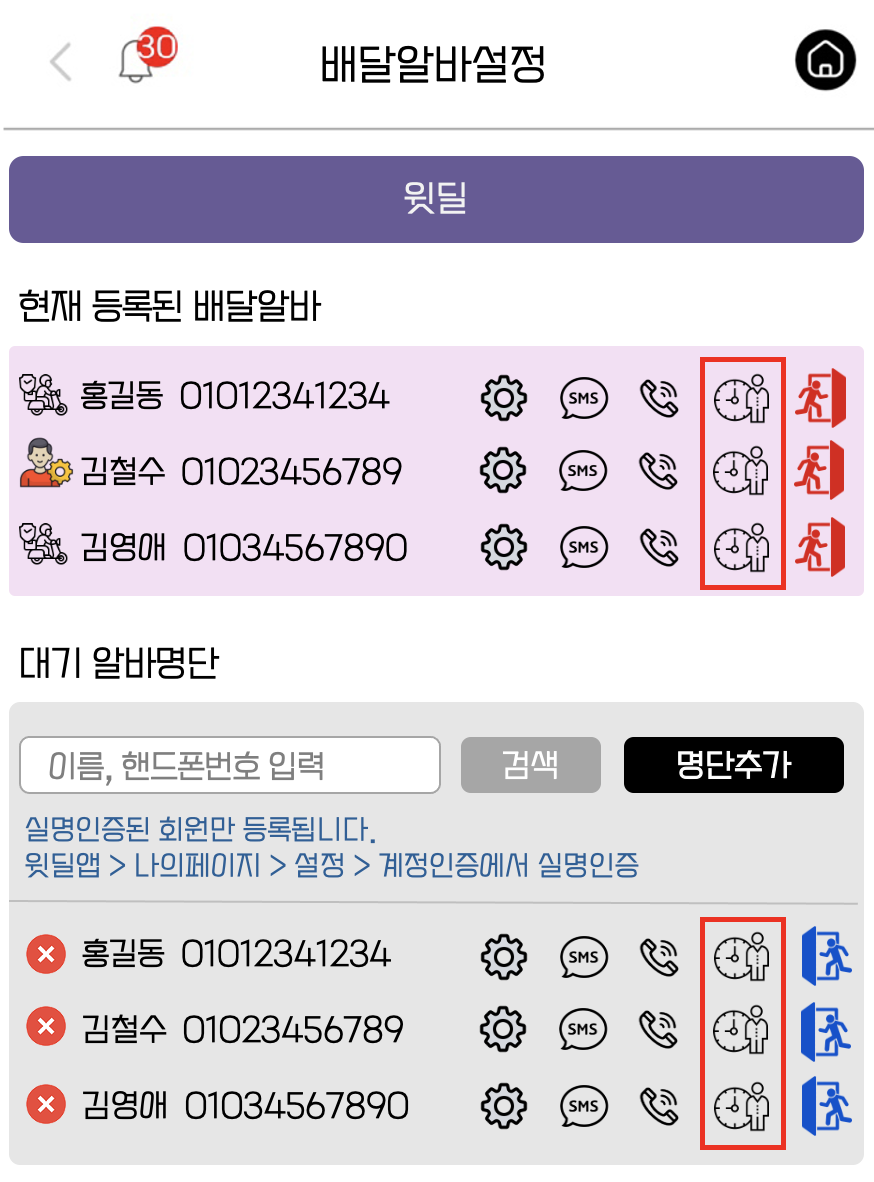Tap the 명단추가 button
This screenshot has width=874, height=1182.
pyautogui.click(x=733, y=765)
